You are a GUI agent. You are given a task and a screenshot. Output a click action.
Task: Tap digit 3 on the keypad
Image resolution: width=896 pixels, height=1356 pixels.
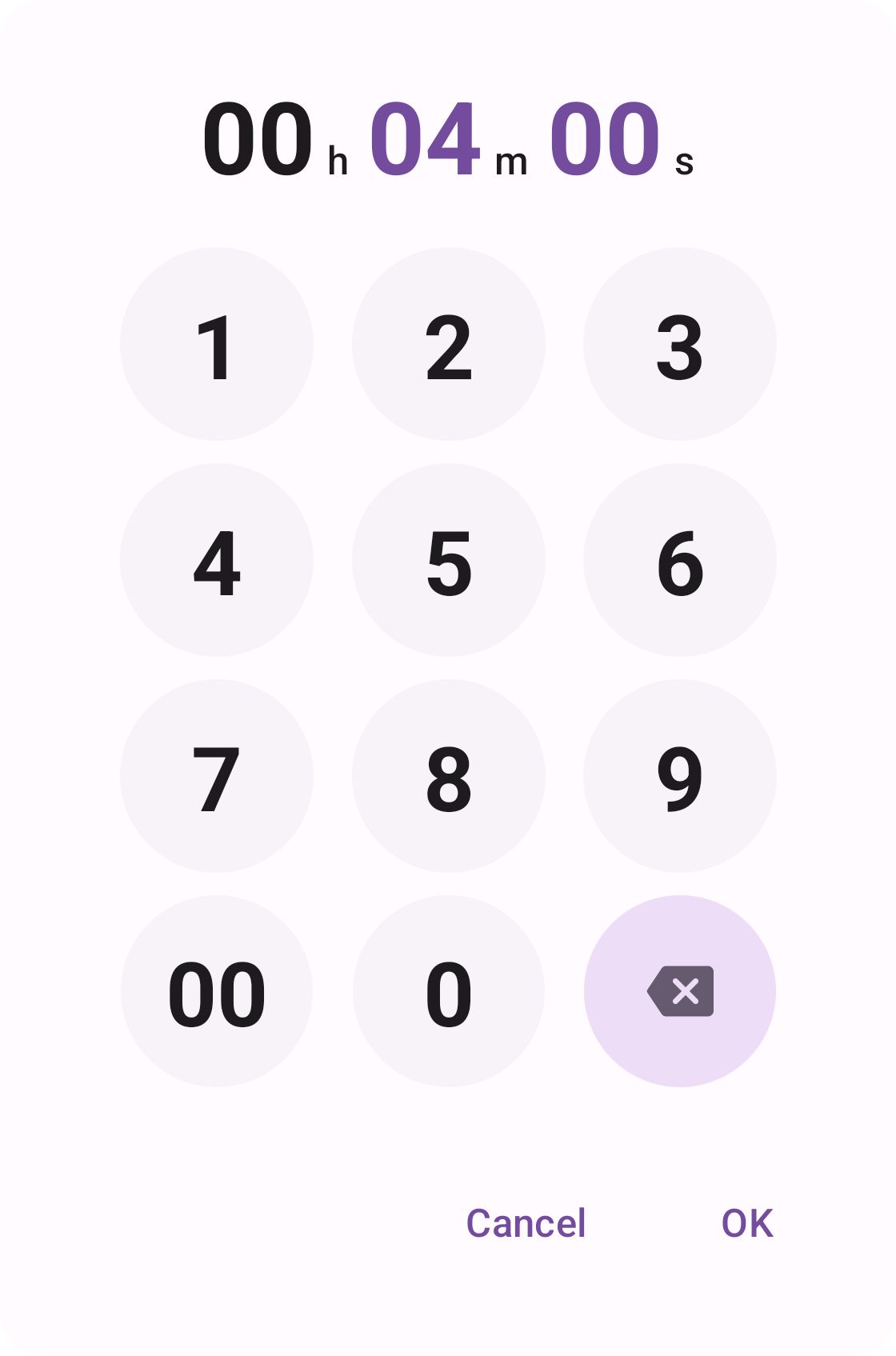[680, 344]
